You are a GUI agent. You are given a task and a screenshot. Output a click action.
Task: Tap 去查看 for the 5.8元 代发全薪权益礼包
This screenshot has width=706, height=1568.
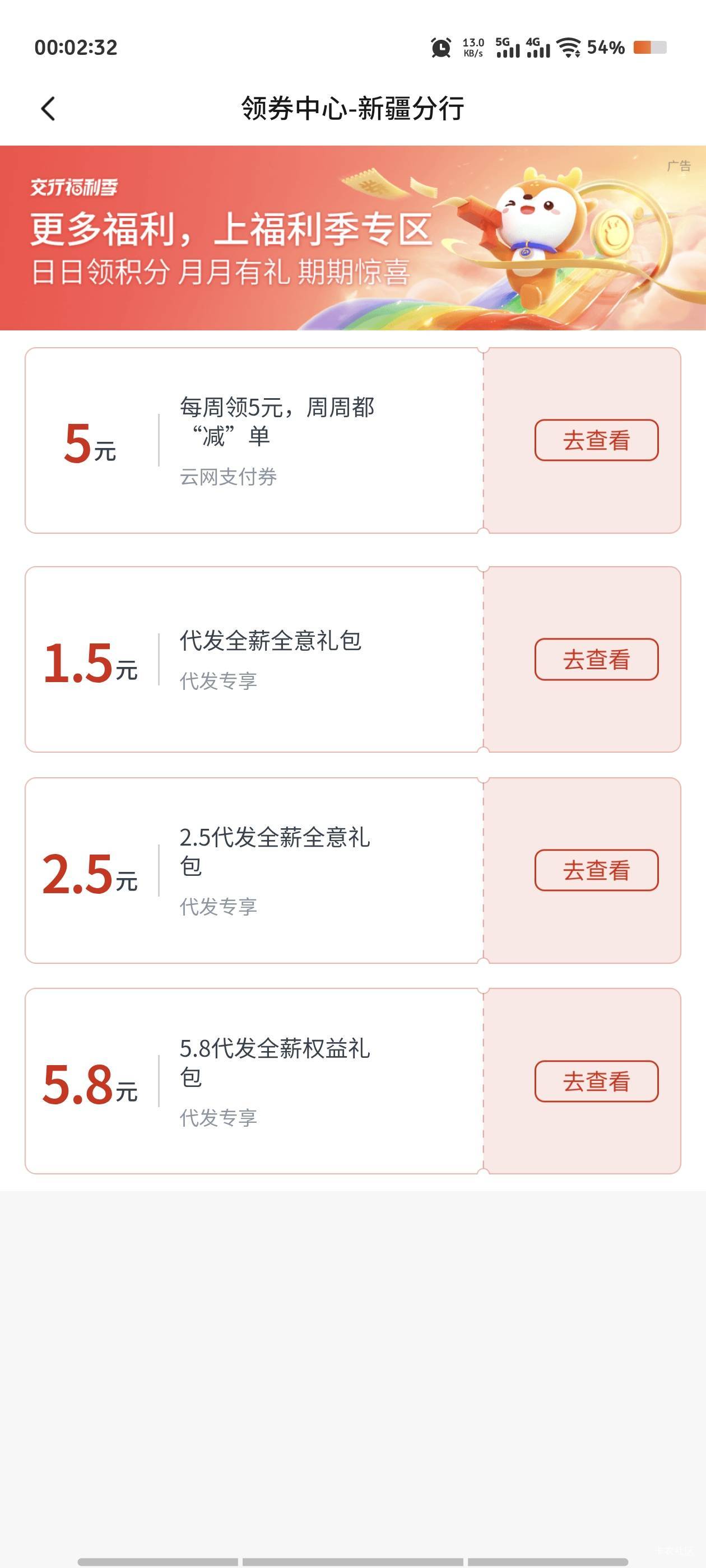tap(596, 1081)
